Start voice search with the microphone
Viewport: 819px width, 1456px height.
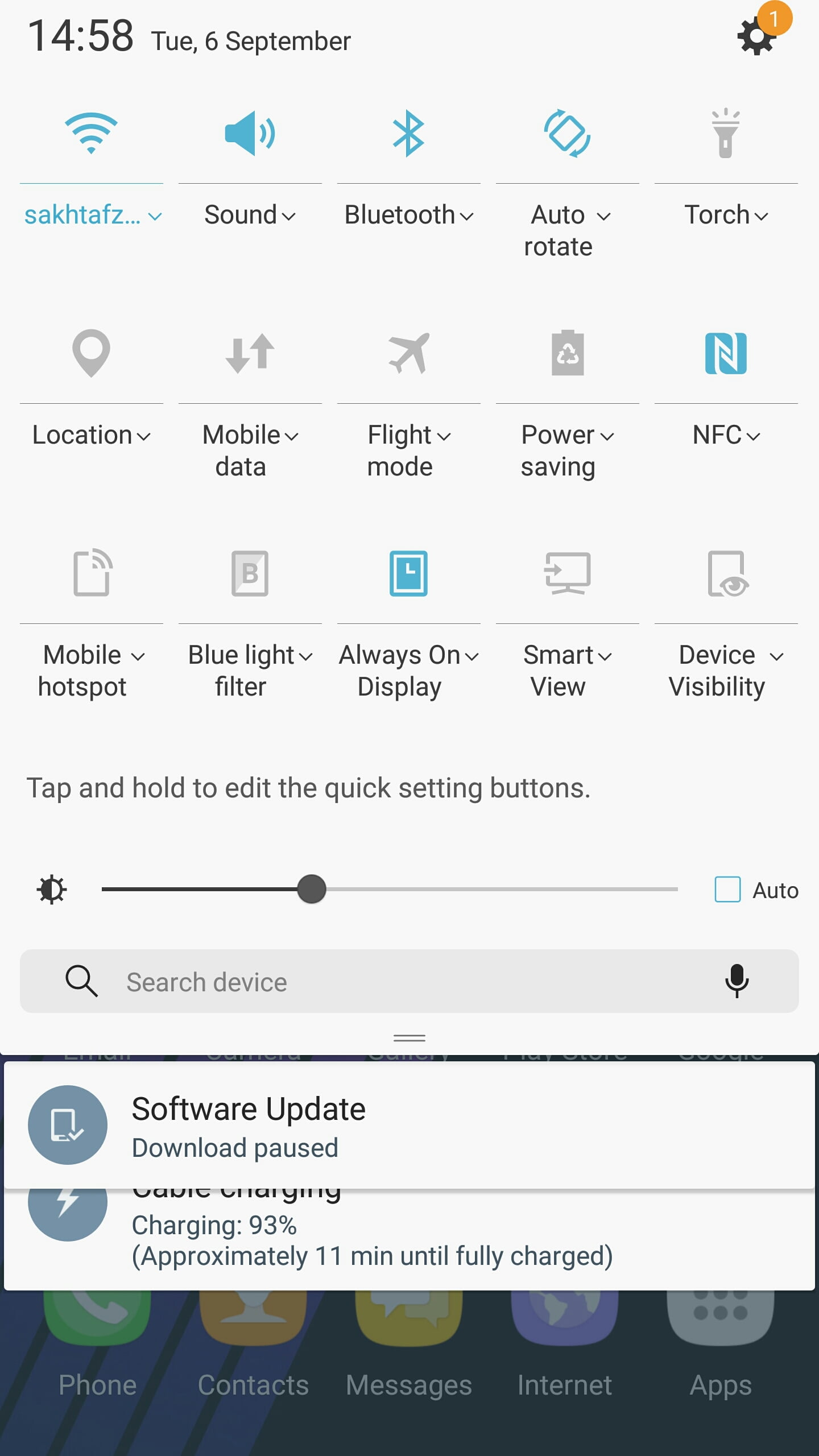coord(737,981)
